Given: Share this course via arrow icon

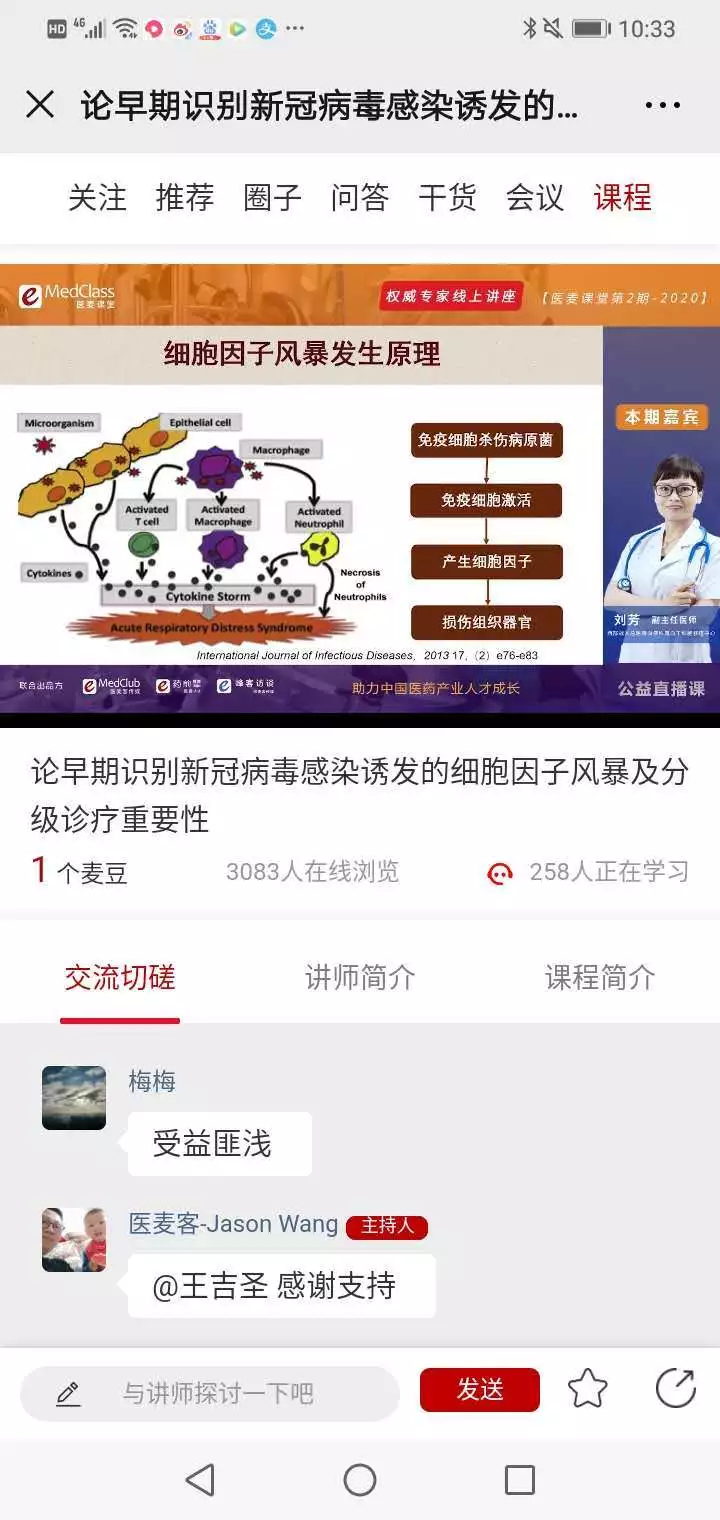Looking at the screenshot, I should [x=675, y=1388].
